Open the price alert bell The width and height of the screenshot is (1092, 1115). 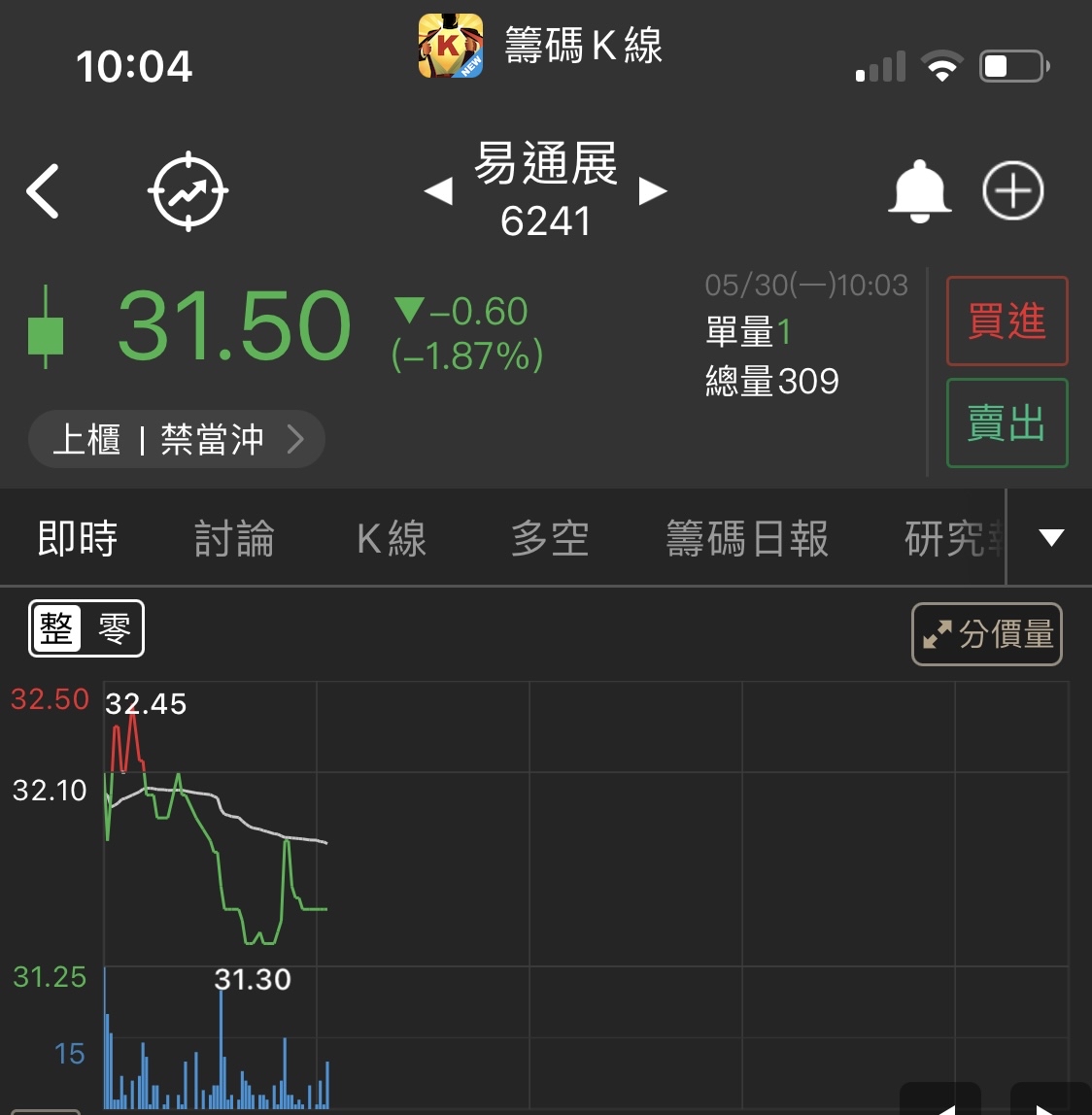click(919, 190)
